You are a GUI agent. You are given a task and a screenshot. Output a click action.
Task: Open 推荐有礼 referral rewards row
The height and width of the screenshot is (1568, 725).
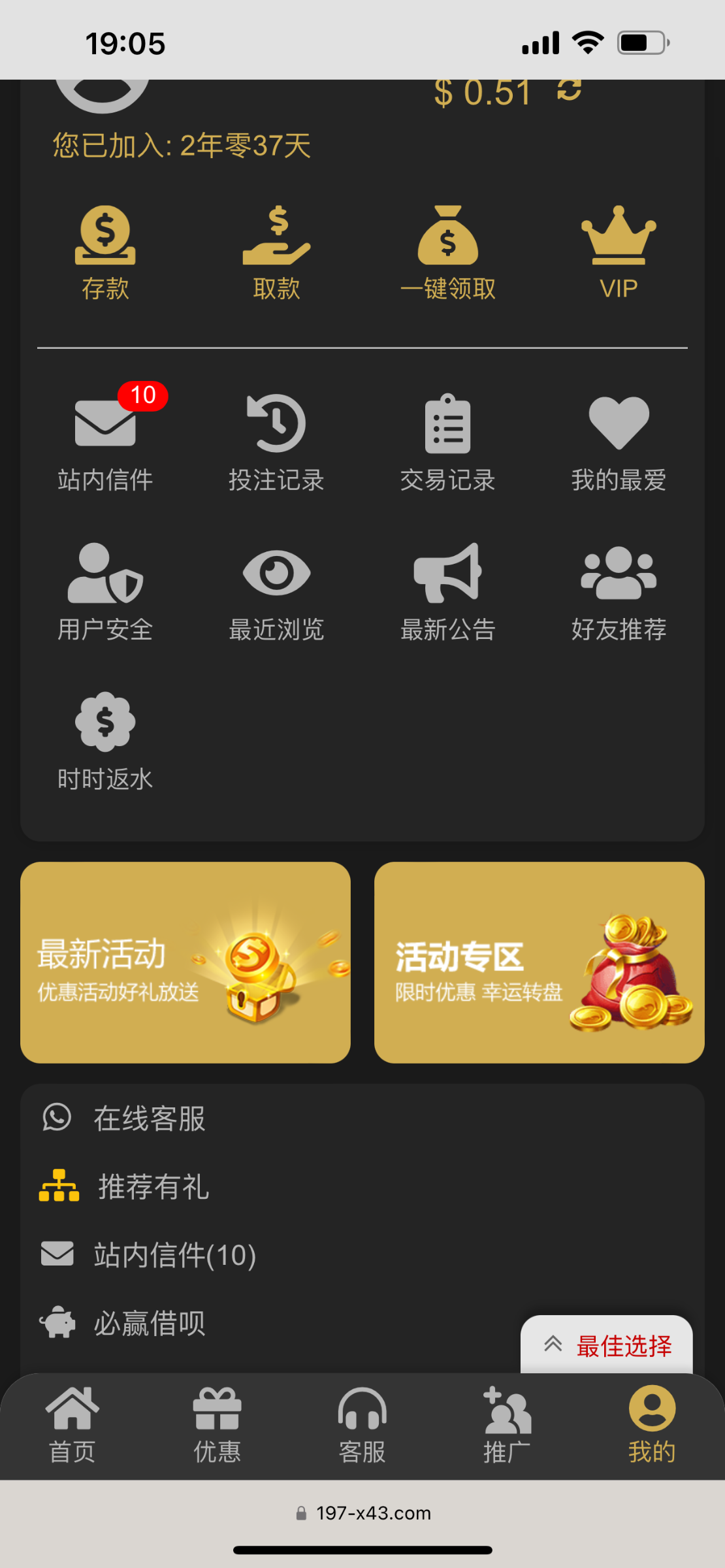click(153, 1186)
